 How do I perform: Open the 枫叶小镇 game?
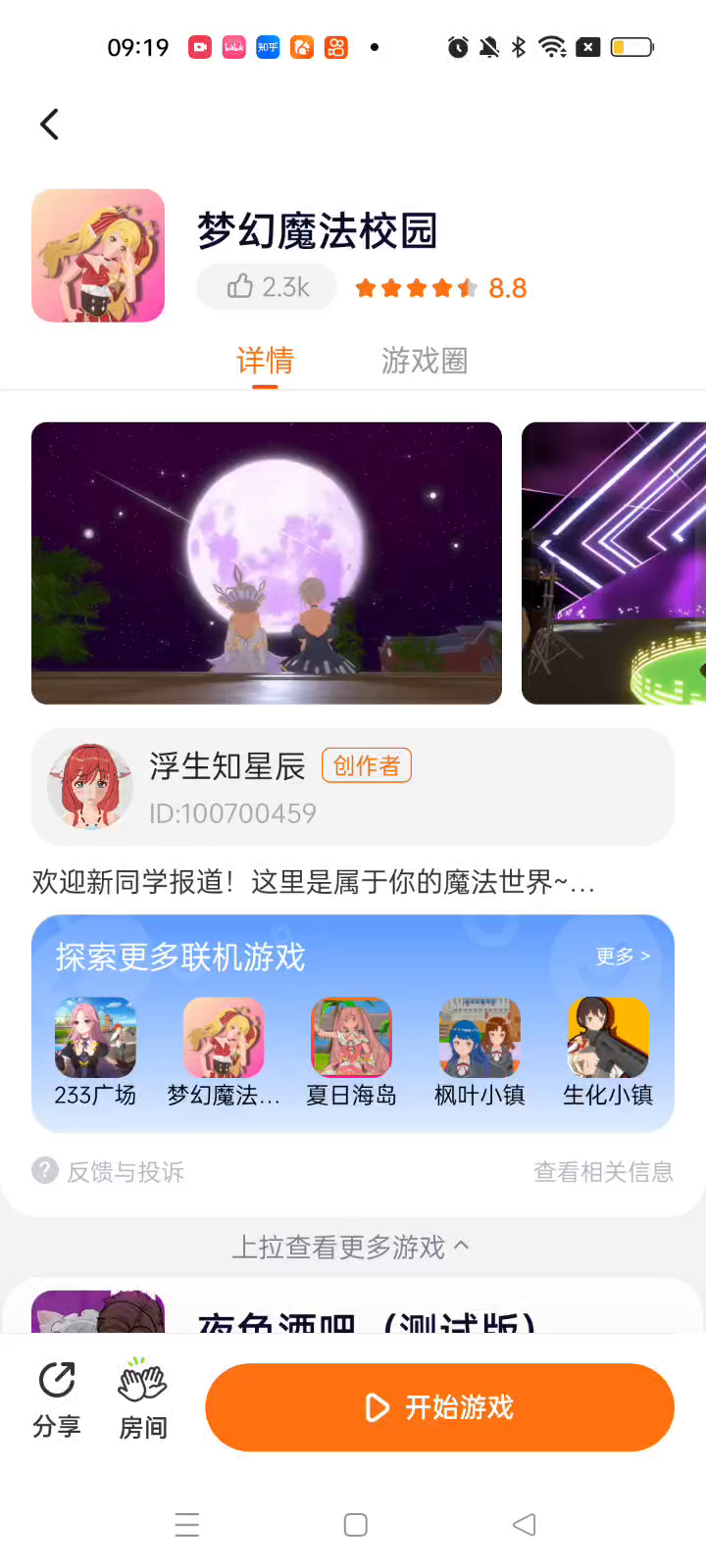point(479,1053)
